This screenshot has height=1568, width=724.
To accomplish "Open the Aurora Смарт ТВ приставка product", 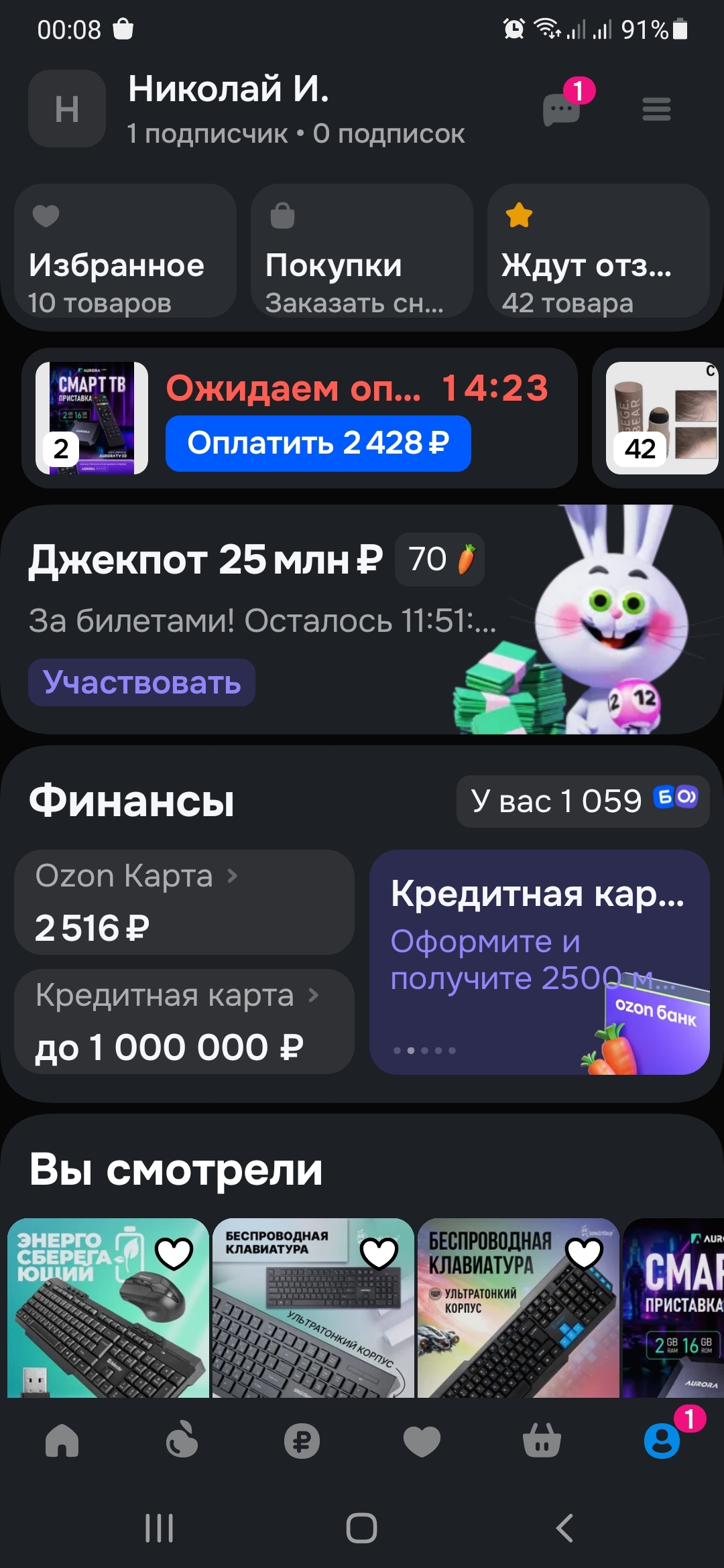I will 673,1308.
